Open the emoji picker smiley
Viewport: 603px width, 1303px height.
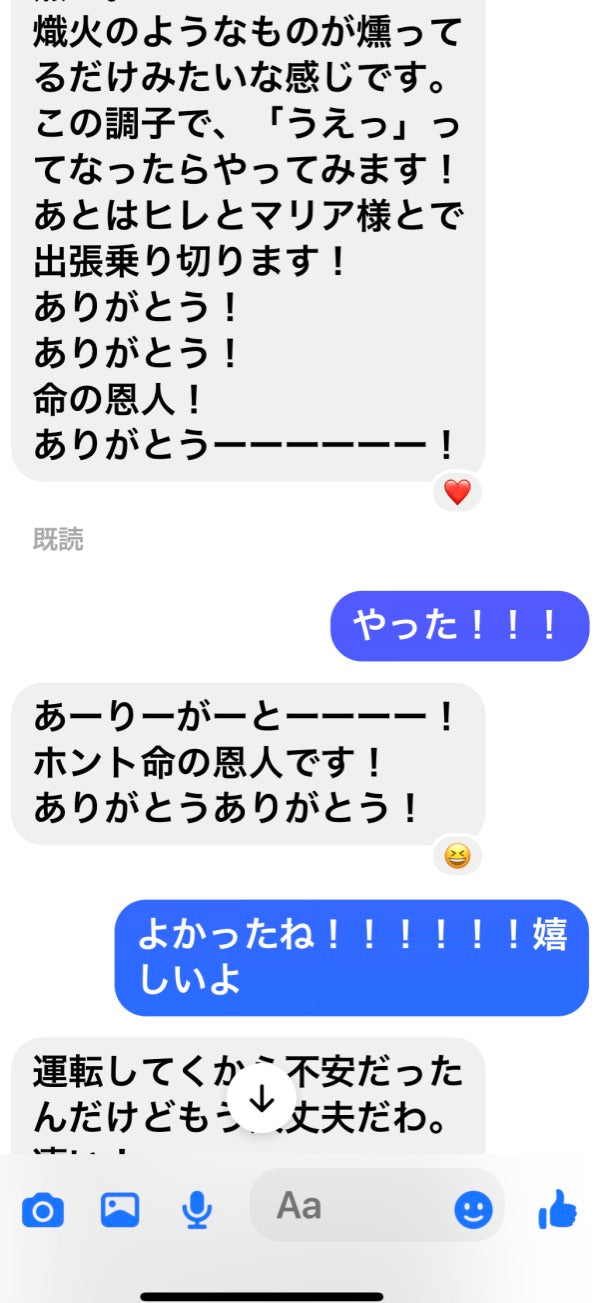[x=473, y=1211]
